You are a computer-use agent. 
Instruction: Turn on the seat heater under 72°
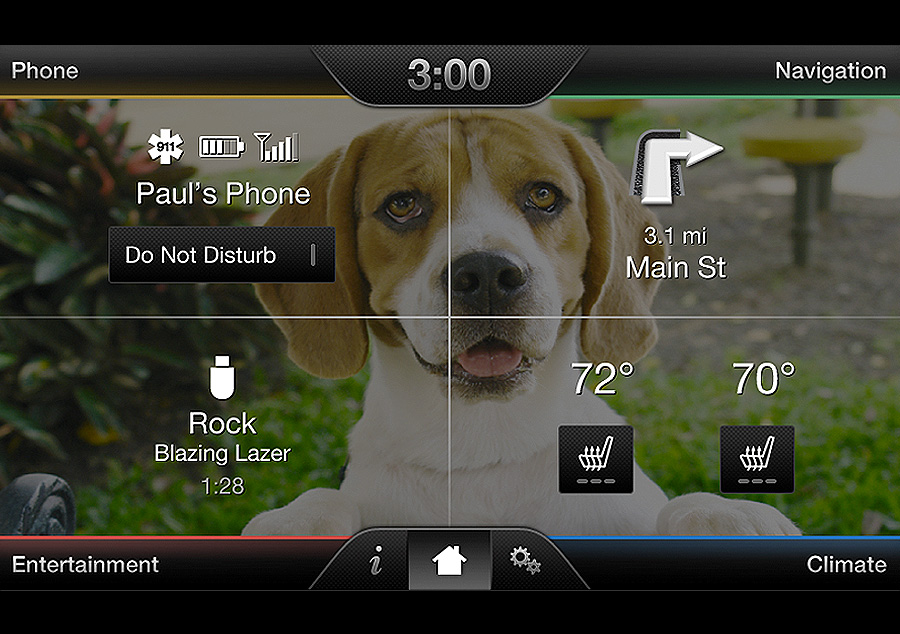(595, 459)
